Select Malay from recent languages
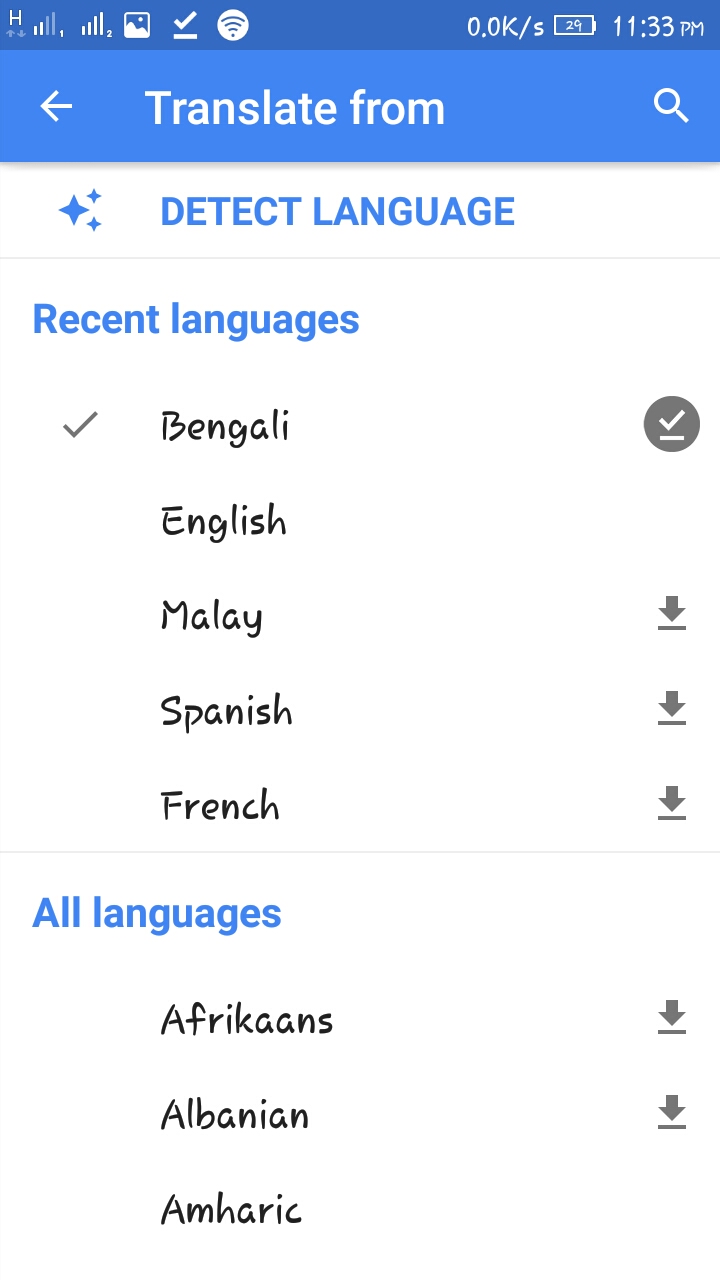 click(212, 616)
